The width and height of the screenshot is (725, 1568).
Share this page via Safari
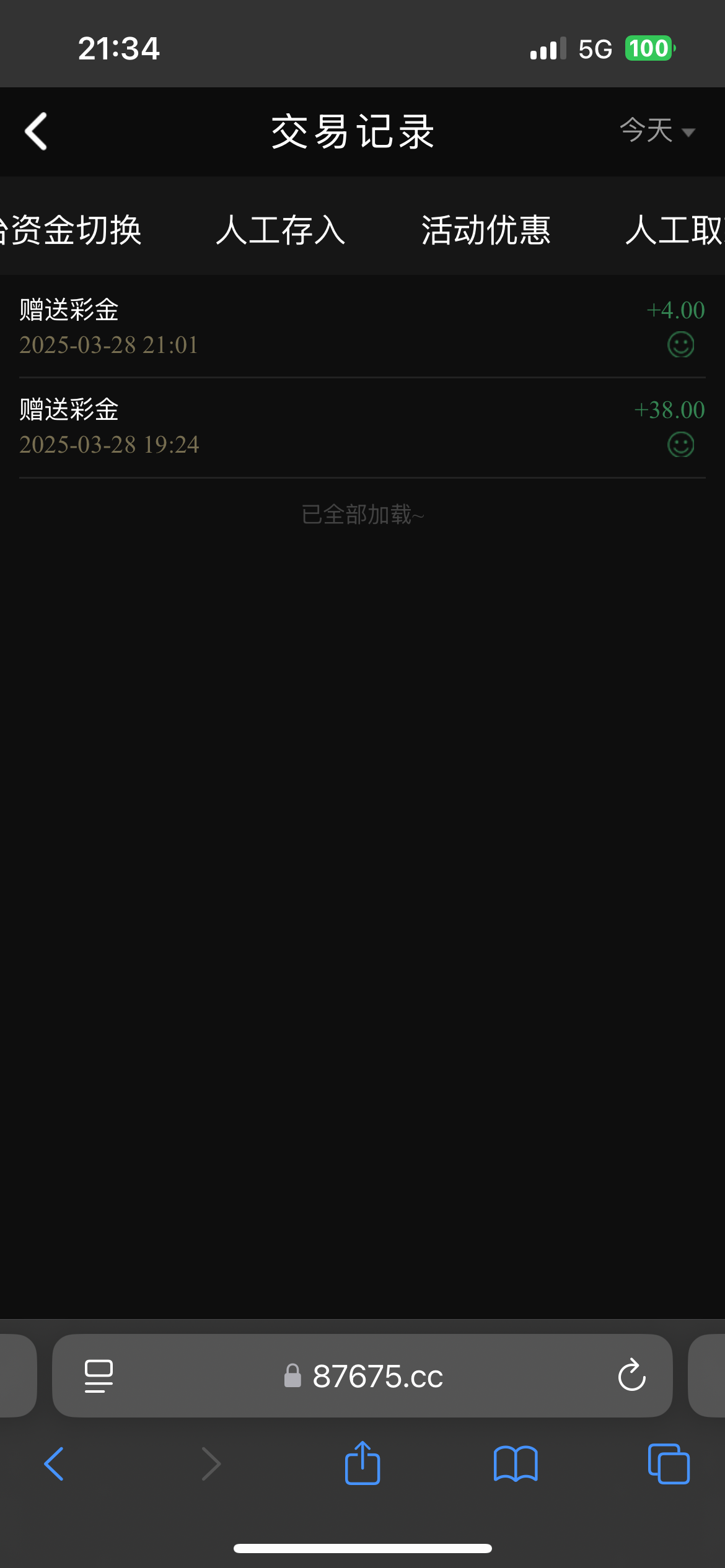(x=362, y=1464)
